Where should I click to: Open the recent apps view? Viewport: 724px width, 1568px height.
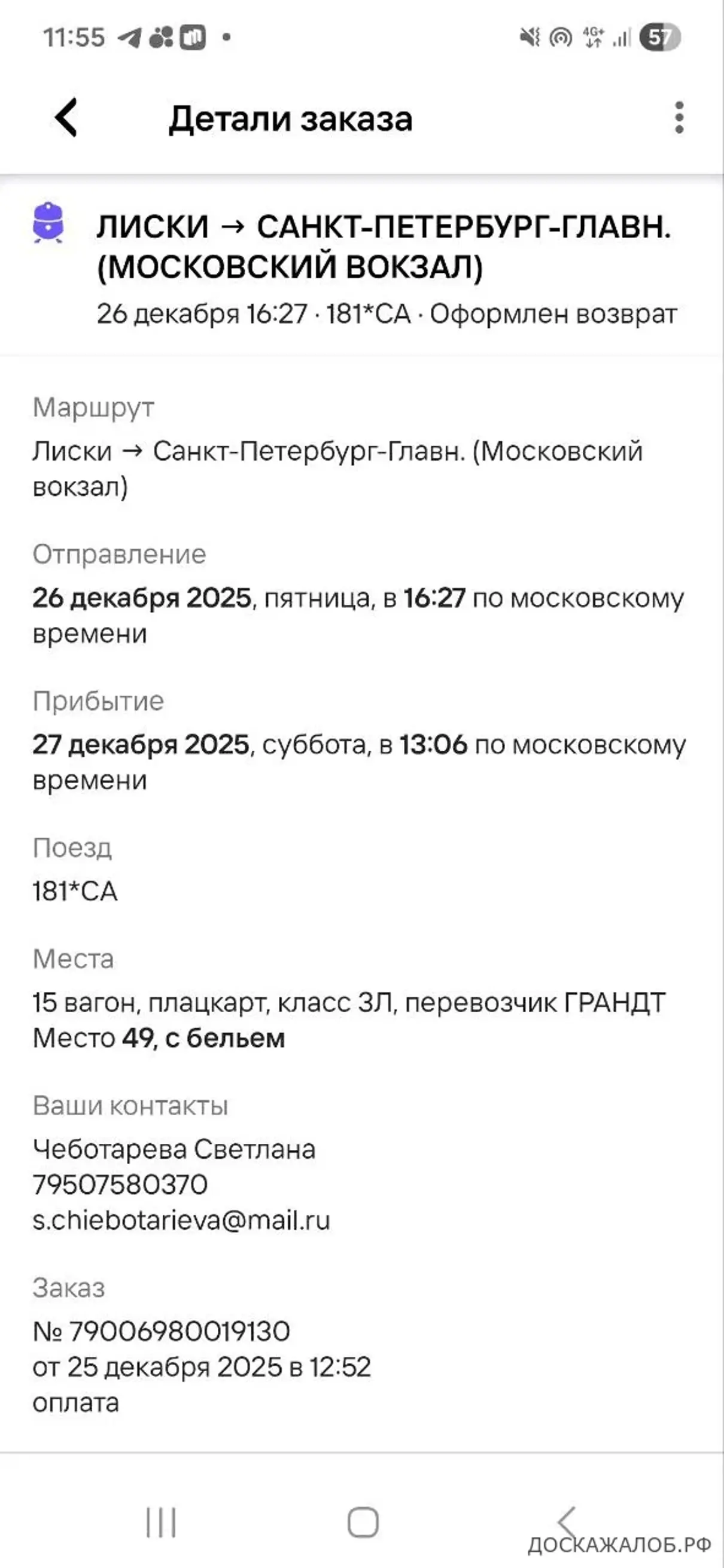point(161,1523)
